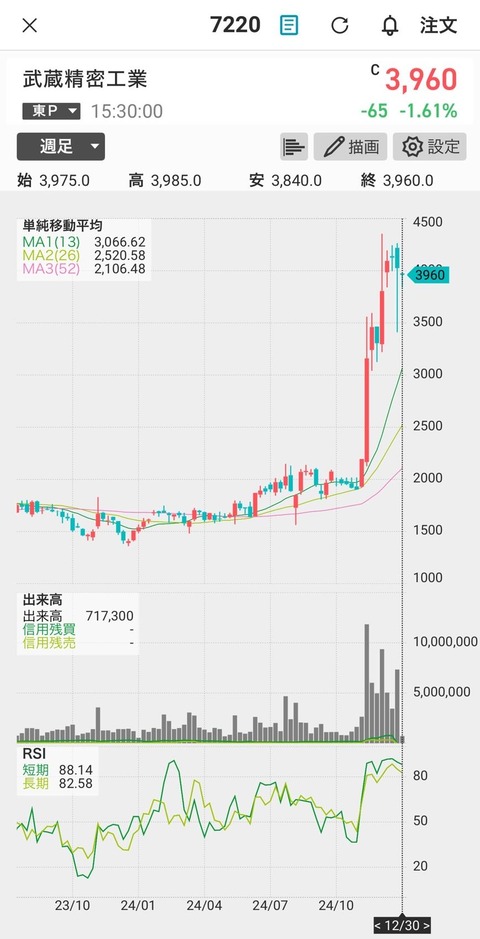The width and height of the screenshot is (480, 939).
Task: Open chart 設定 settings
Action: [x=430, y=147]
